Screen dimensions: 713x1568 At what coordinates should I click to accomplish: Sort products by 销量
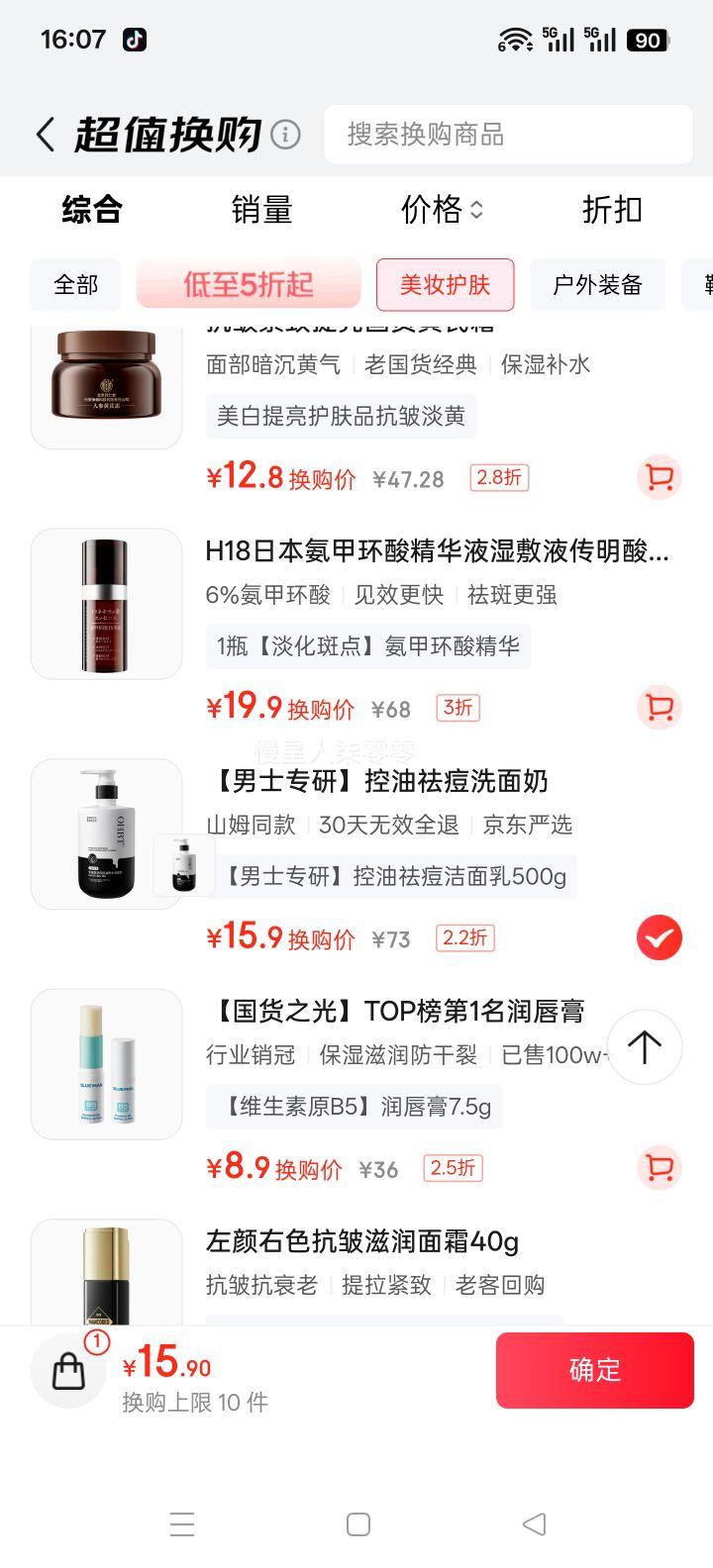click(261, 210)
